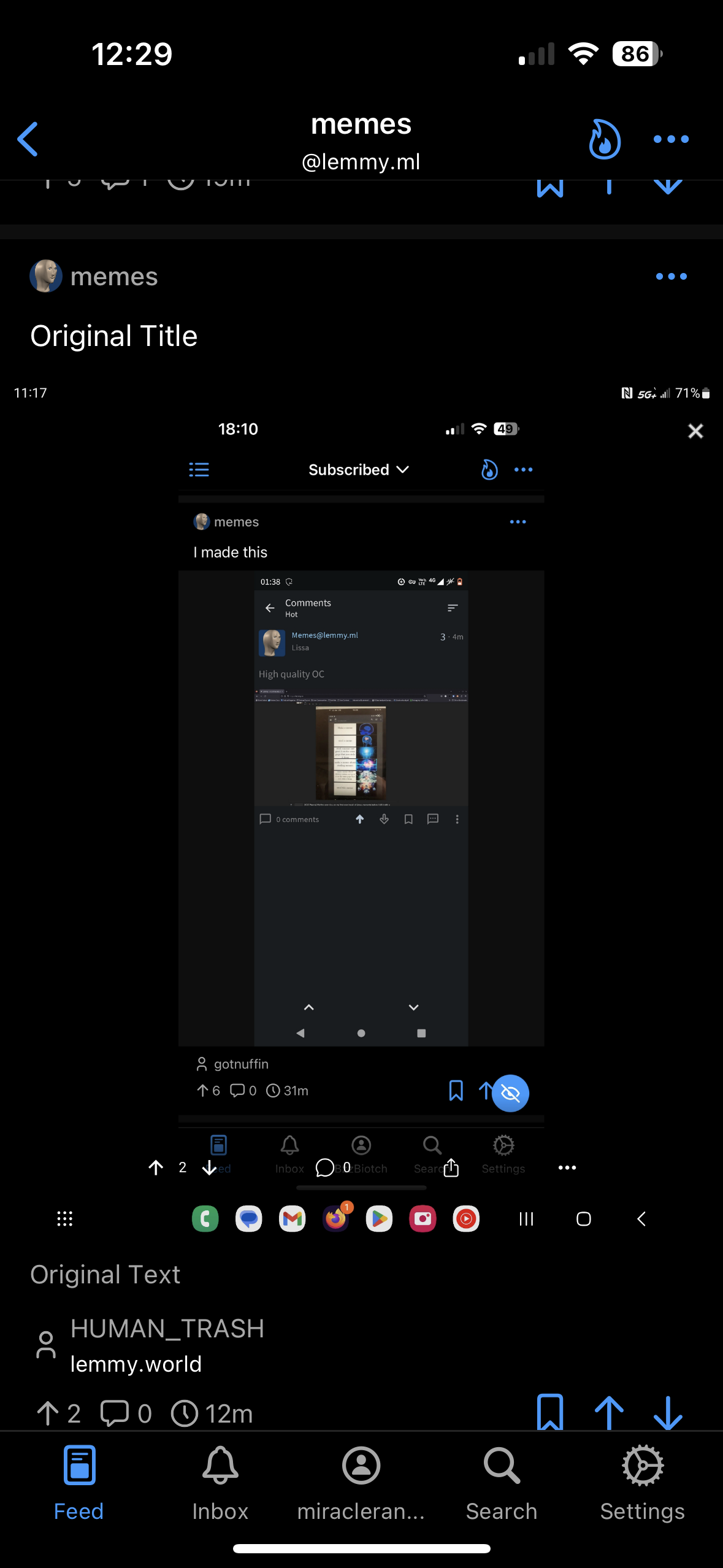
Task: Bookmark the Original Title post
Action: [x=550, y=1412]
